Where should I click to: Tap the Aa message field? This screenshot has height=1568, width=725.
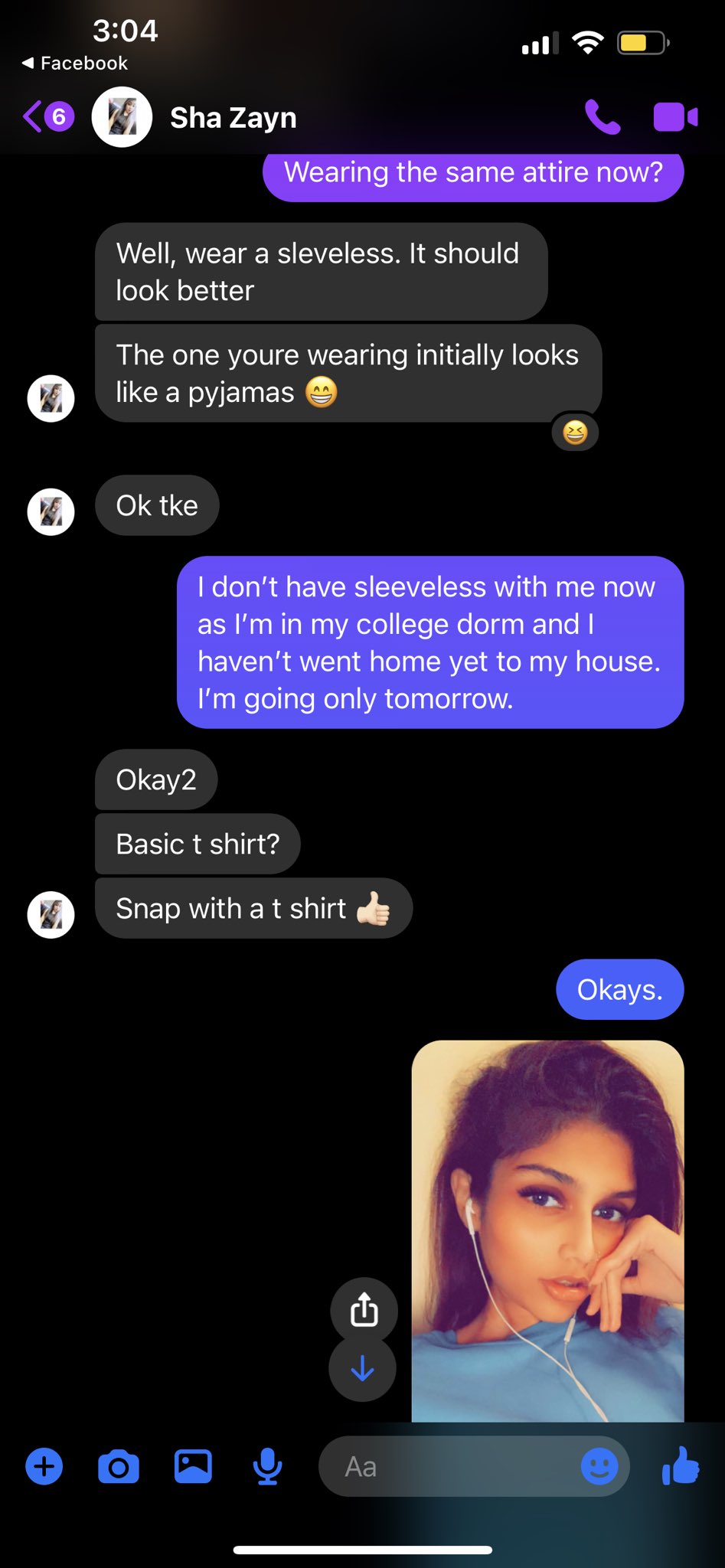click(x=448, y=1467)
